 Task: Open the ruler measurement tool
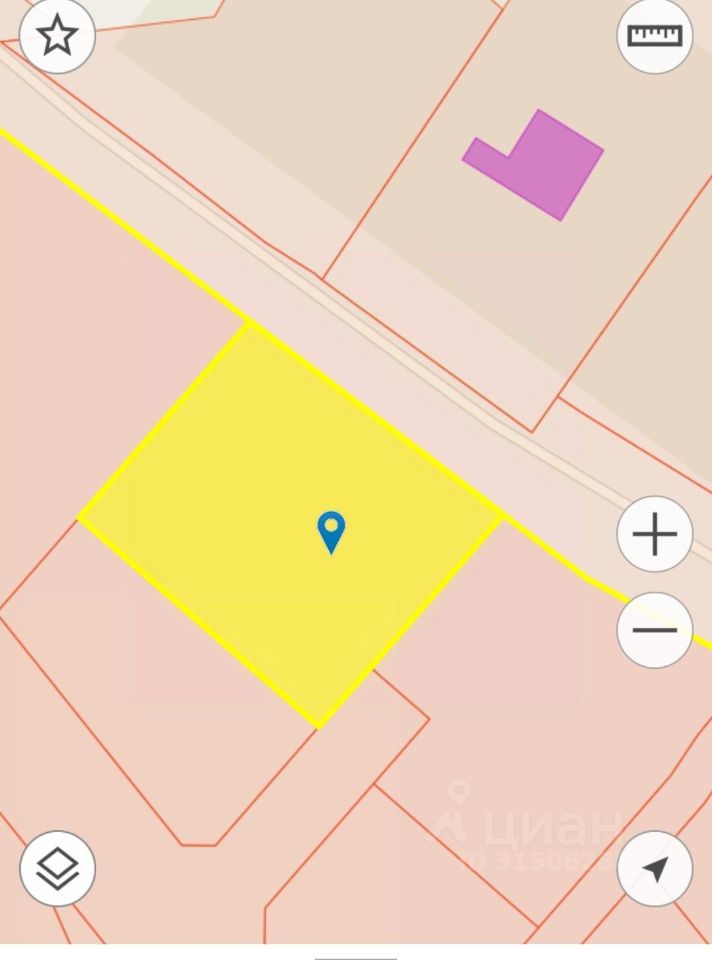coord(655,36)
